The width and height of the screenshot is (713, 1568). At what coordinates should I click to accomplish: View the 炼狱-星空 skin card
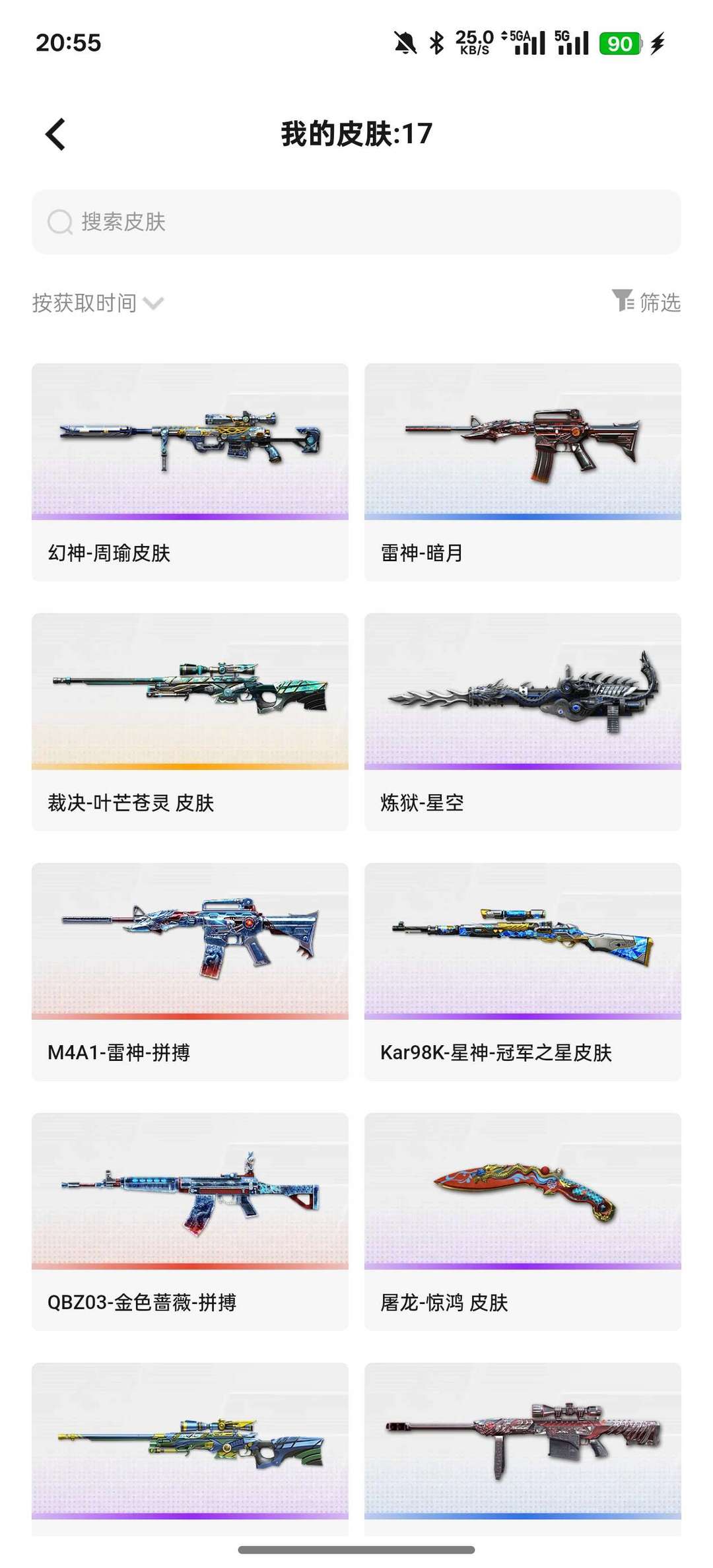[523, 722]
